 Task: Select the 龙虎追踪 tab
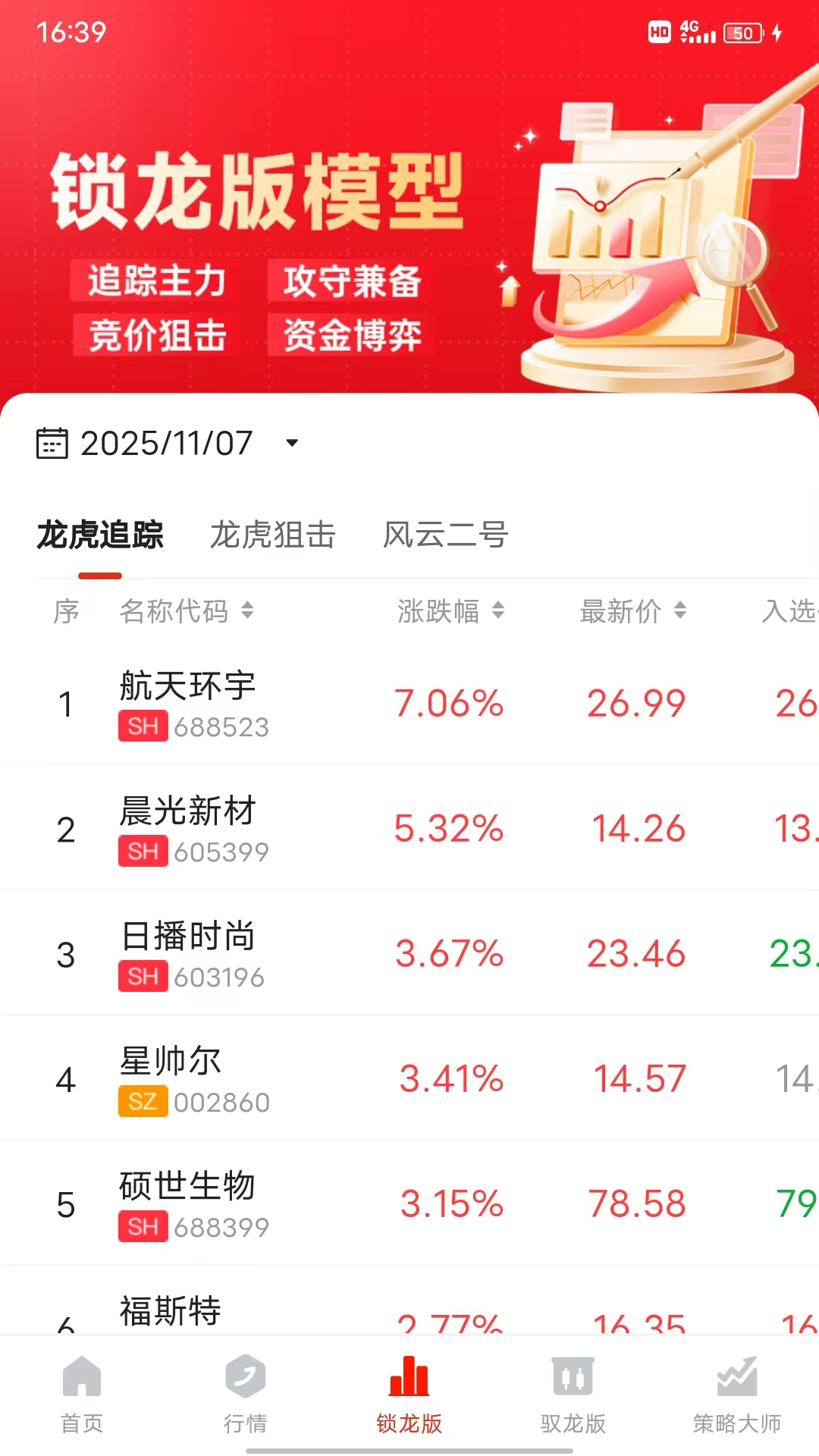click(x=100, y=535)
